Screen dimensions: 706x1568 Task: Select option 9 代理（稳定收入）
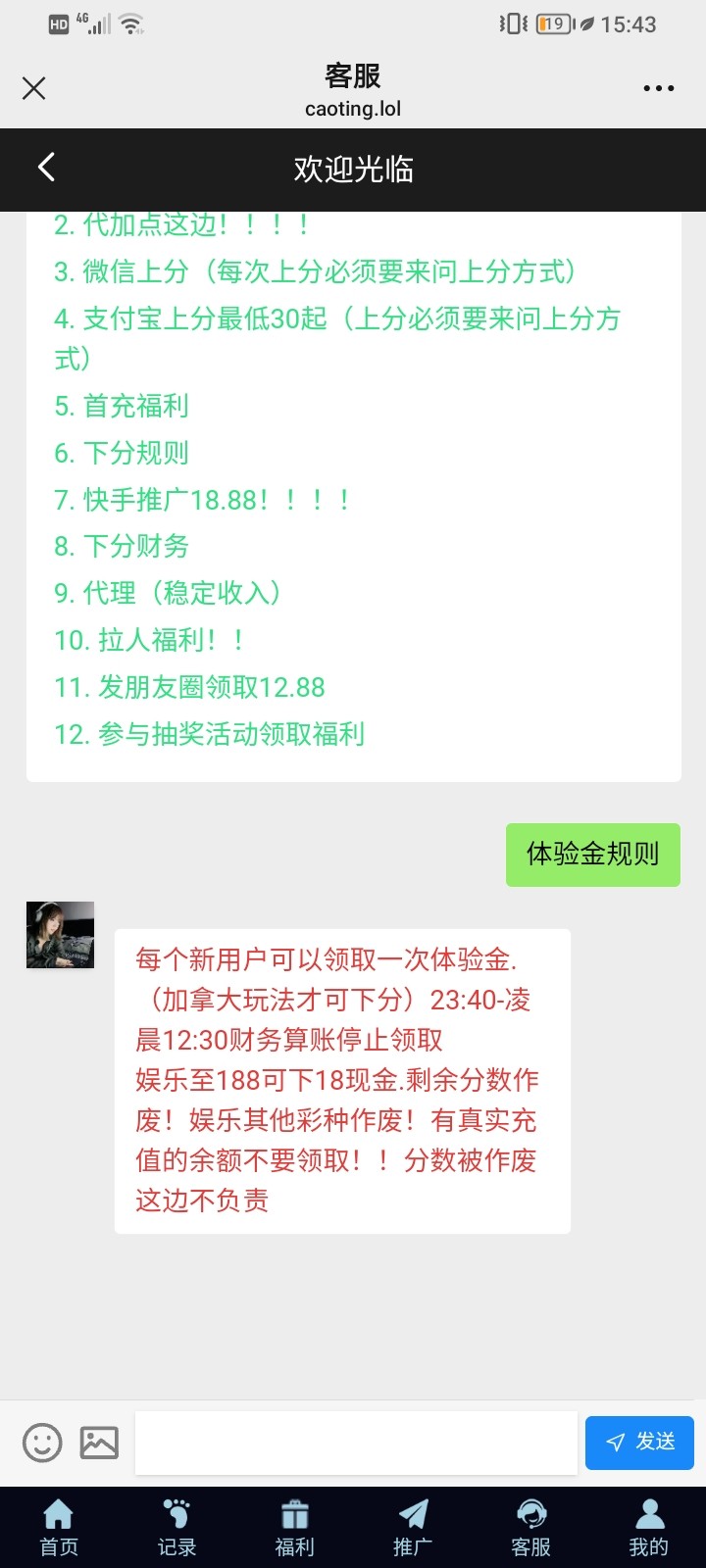tap(169, 593)
